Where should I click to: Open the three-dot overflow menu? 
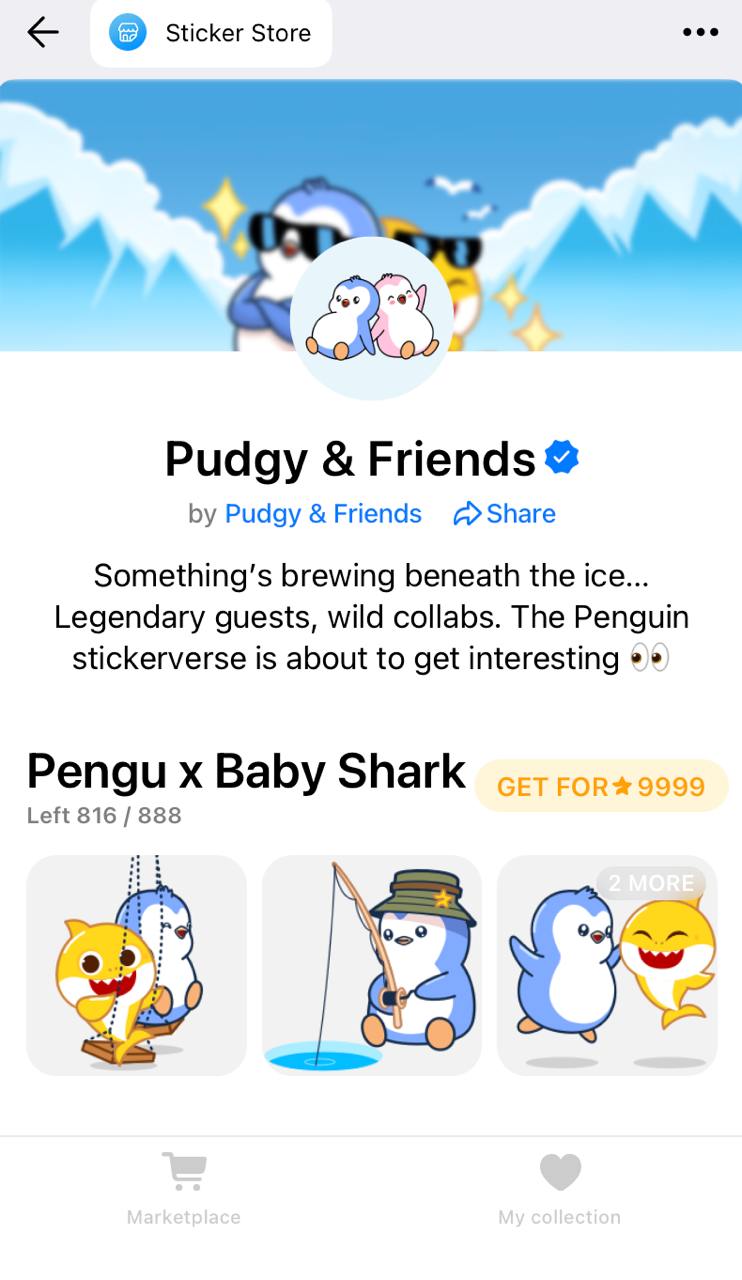700,33
